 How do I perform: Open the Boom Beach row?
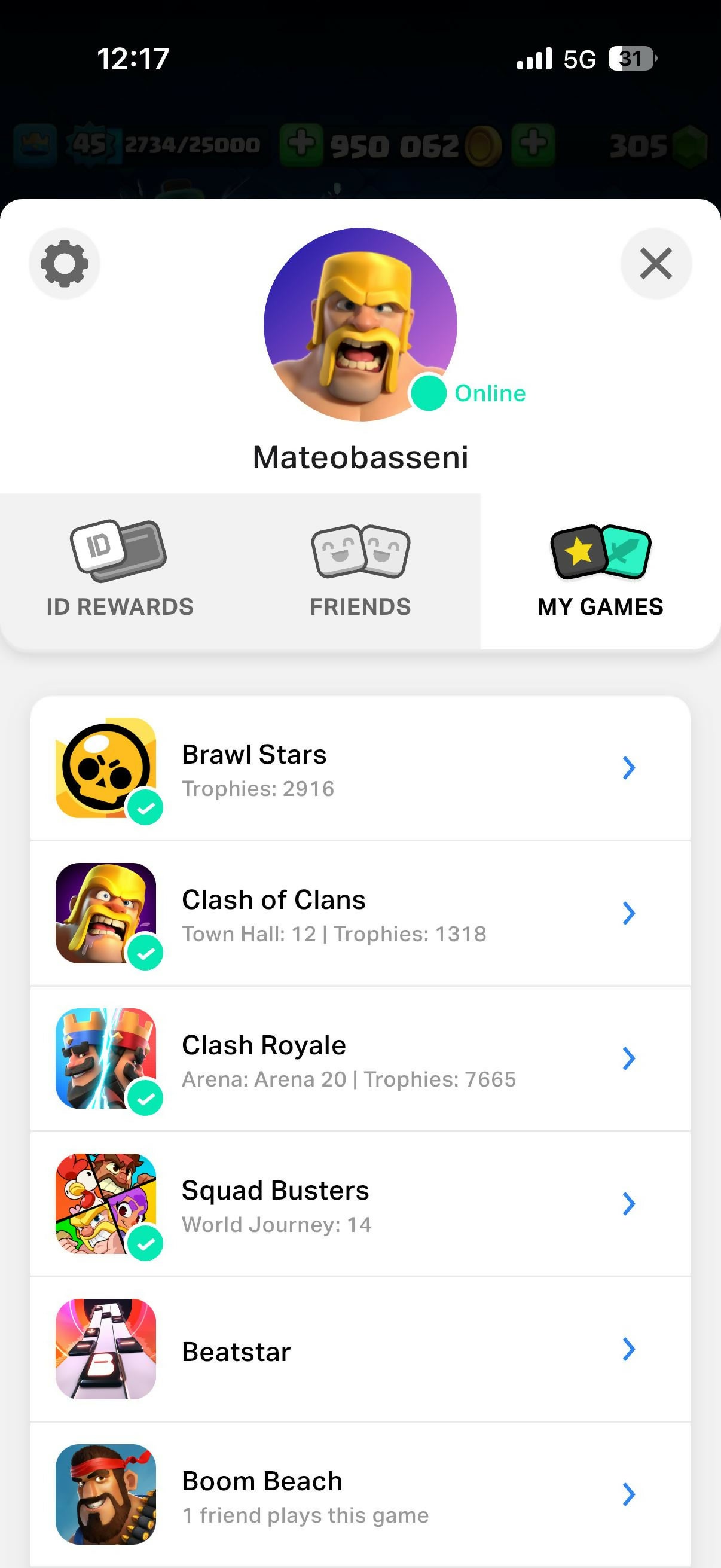[x=360, y=1494]
